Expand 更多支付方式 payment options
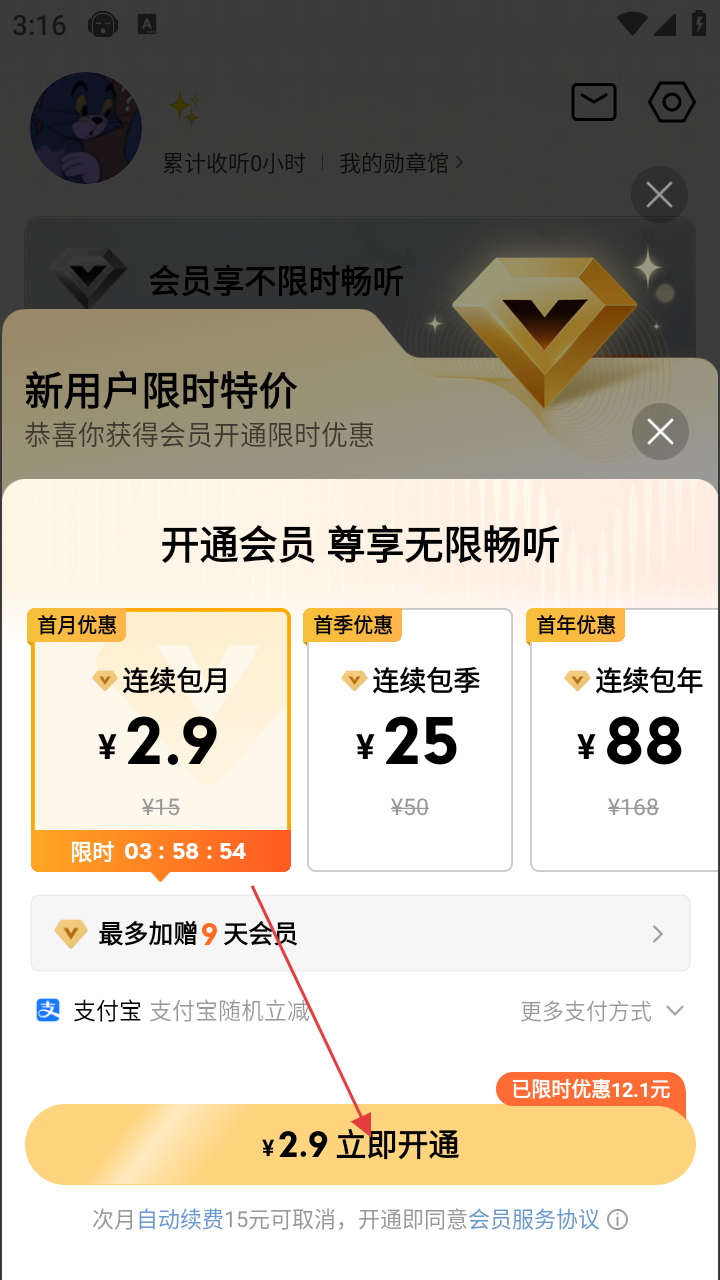Viewport: 720px width, 1280px height. pyautogui.click(x=602, y=1012)
